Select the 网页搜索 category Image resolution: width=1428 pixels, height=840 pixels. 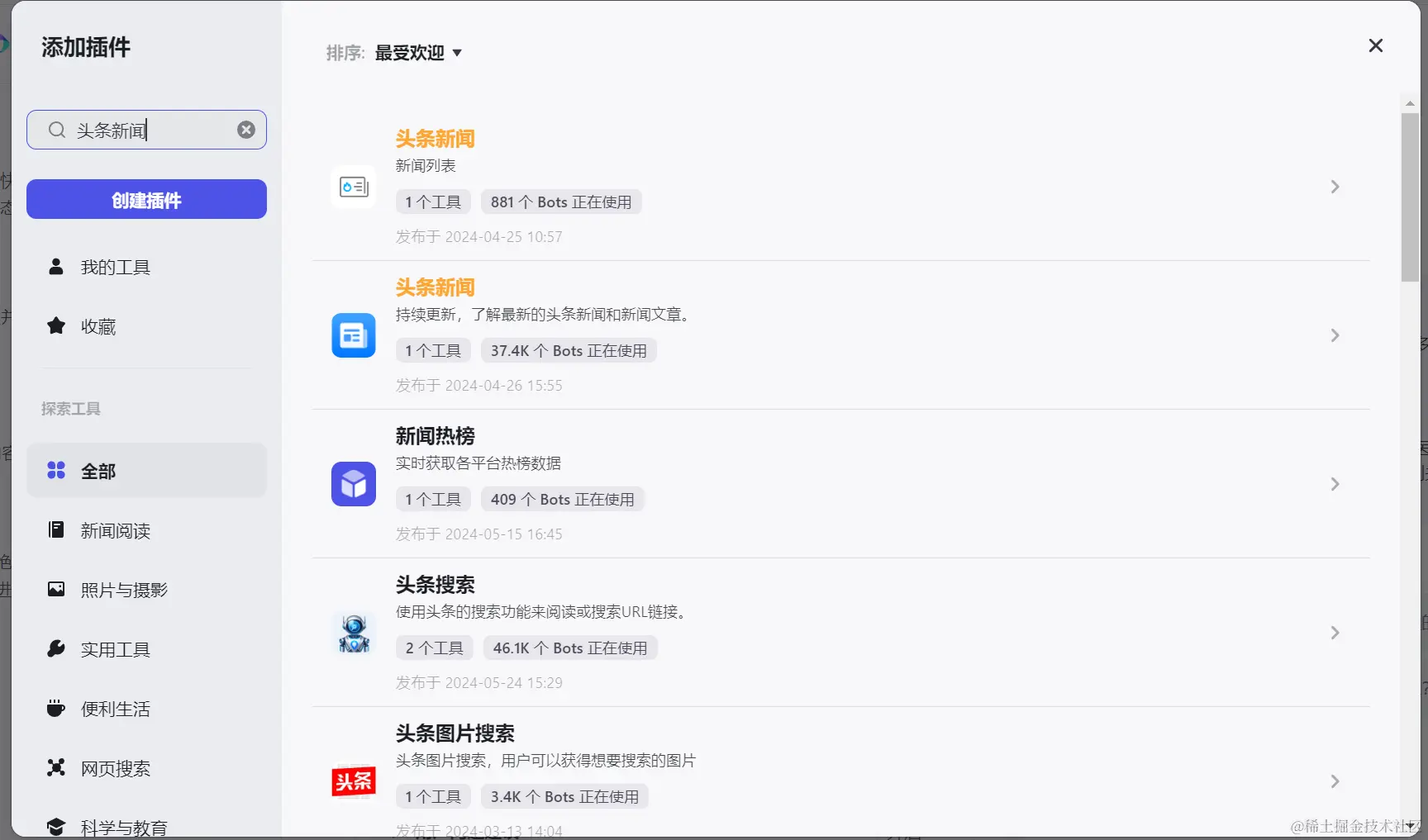coord(115,768)
